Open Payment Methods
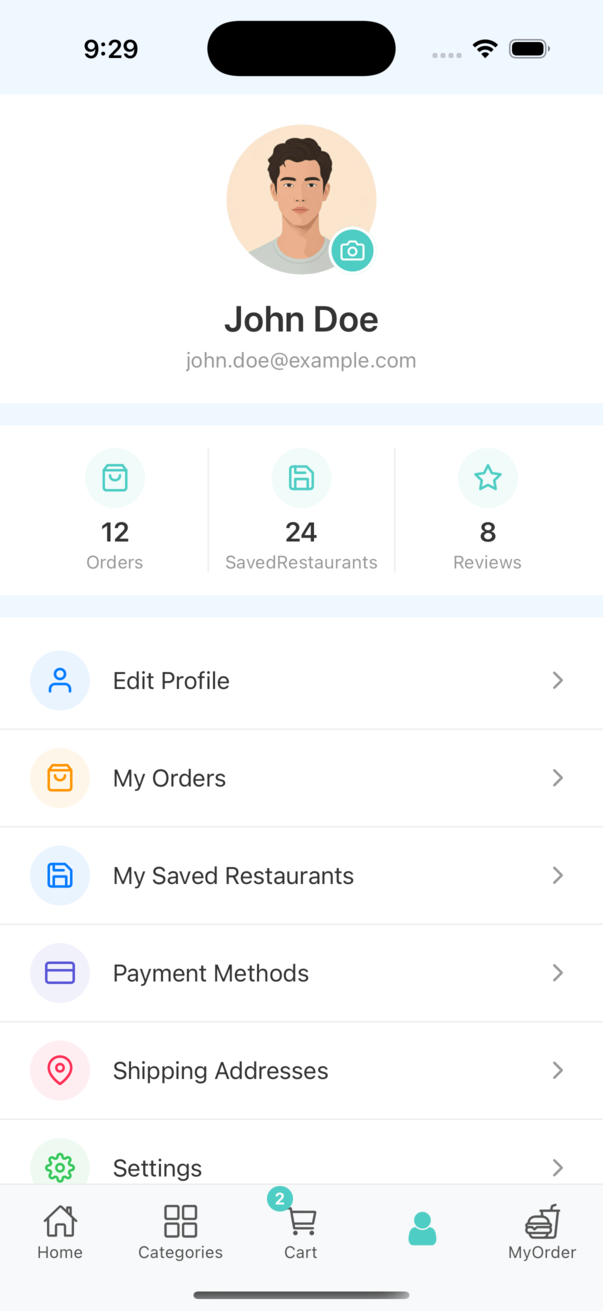Image resolution: width=603 pixels, height=1311 pixels. (x=301, y=973)
